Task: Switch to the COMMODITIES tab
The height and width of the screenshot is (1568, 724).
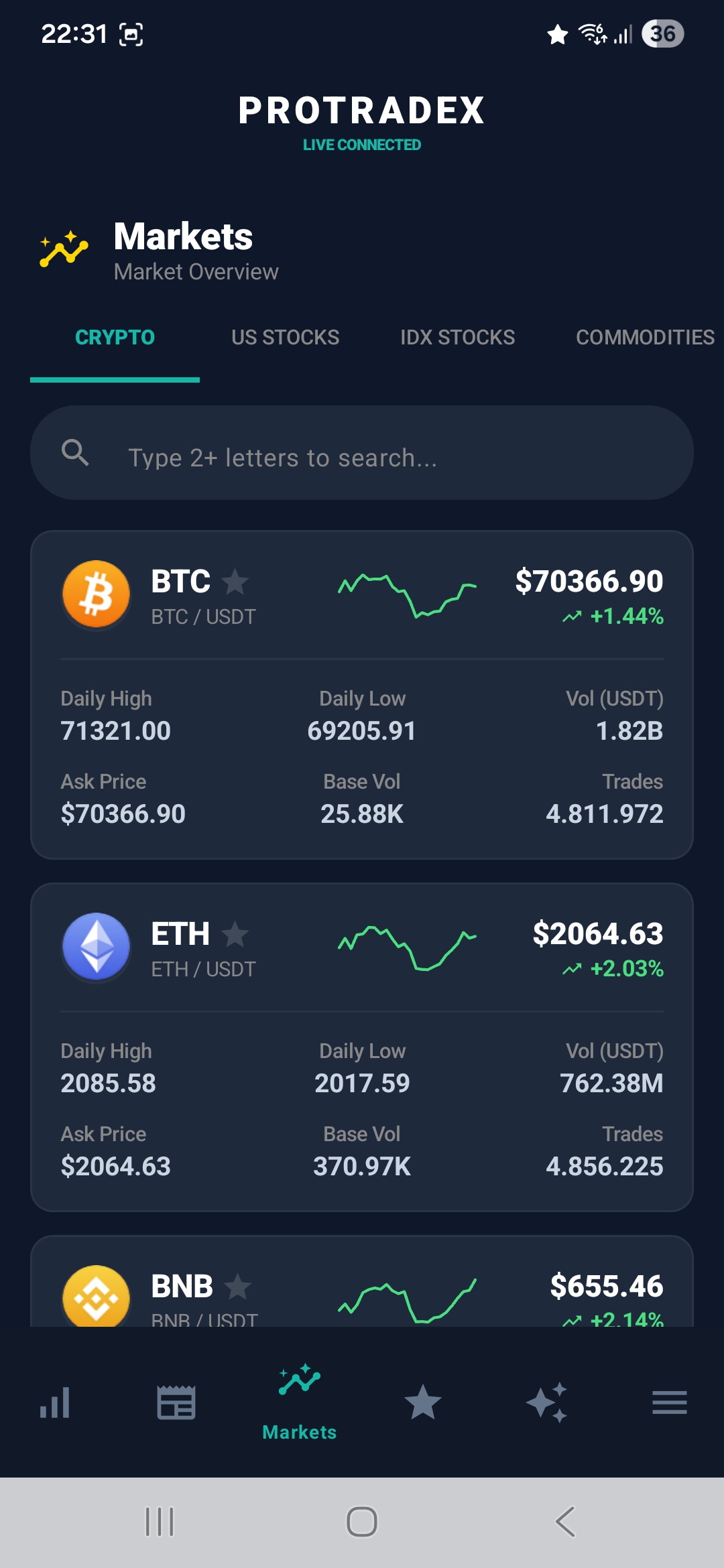Action: [644, 338]
